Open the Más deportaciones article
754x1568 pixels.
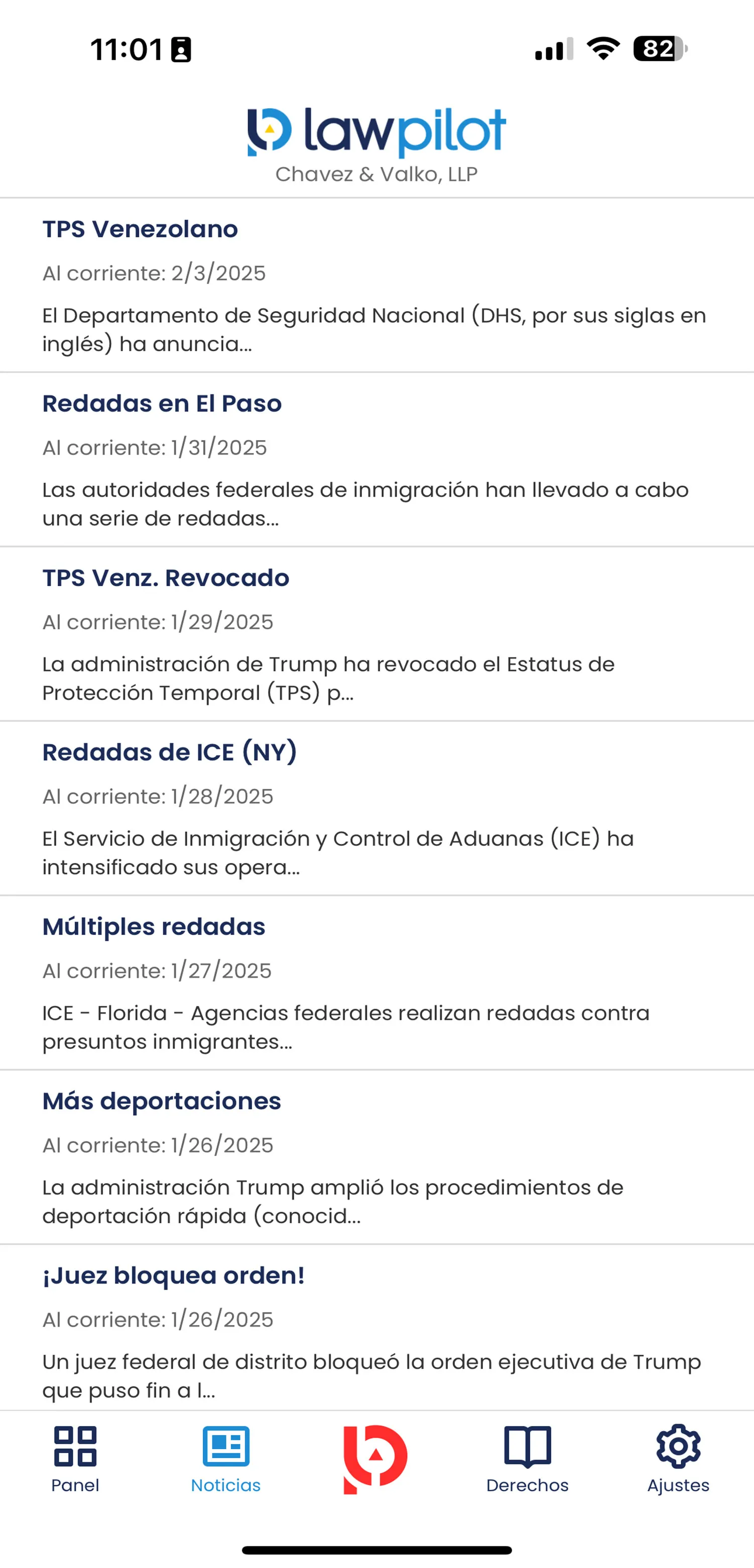click(377, 1157)
